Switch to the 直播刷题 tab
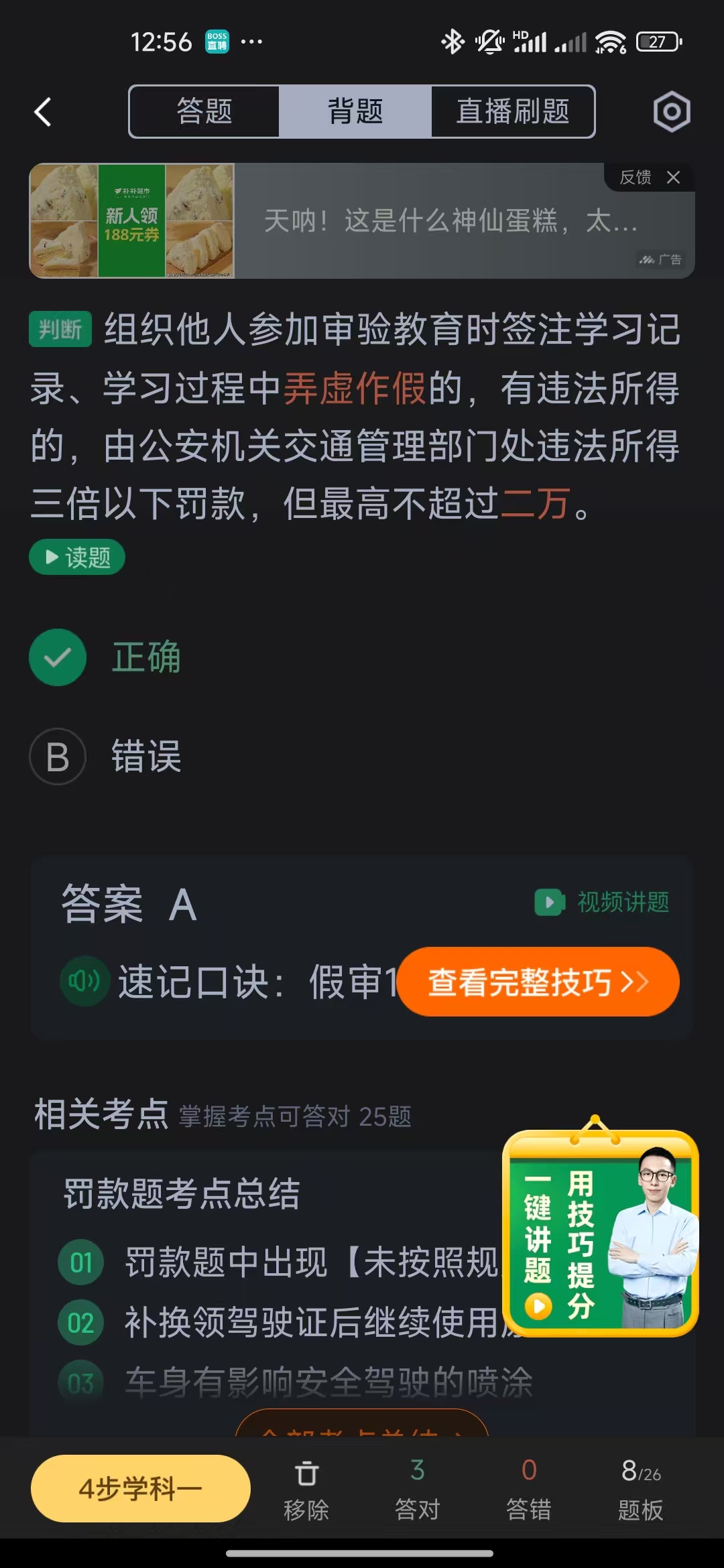 [x=513, y=112]
